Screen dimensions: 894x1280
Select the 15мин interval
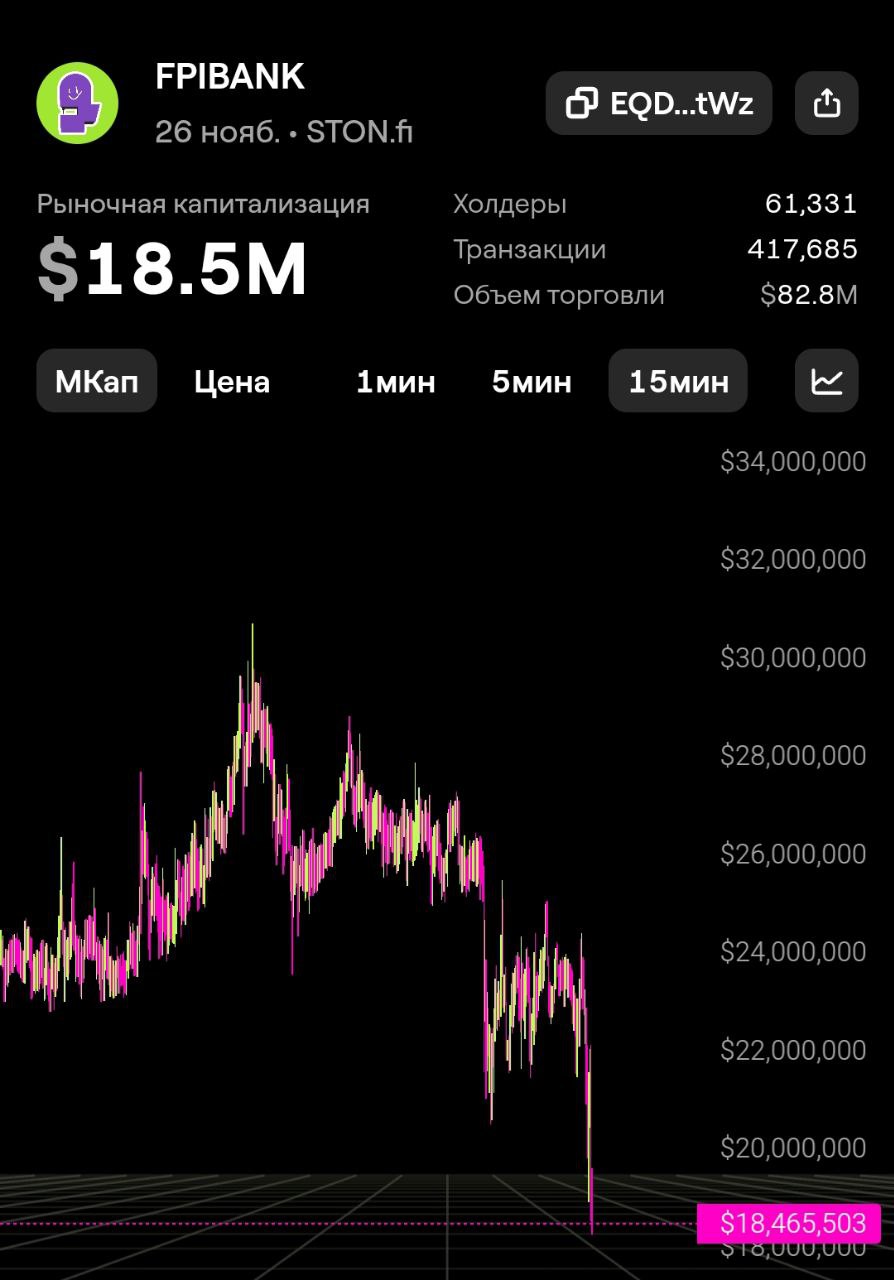[678, 381]
